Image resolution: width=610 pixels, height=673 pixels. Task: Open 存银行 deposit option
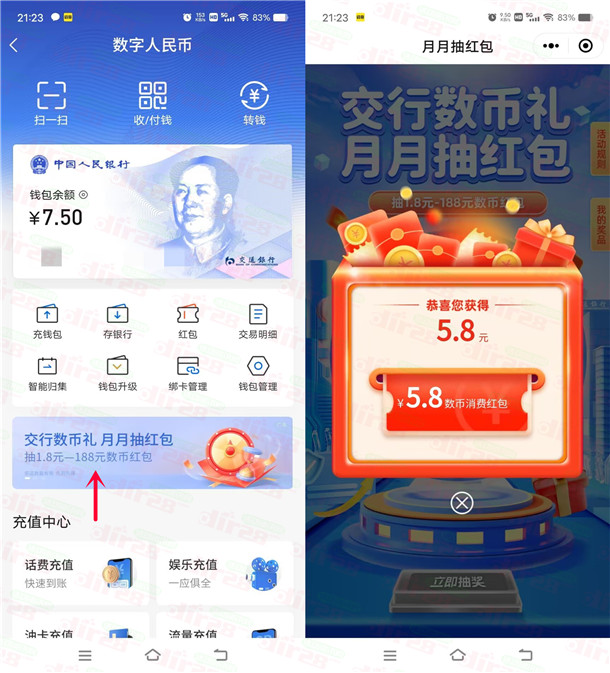tap(117, 322)
